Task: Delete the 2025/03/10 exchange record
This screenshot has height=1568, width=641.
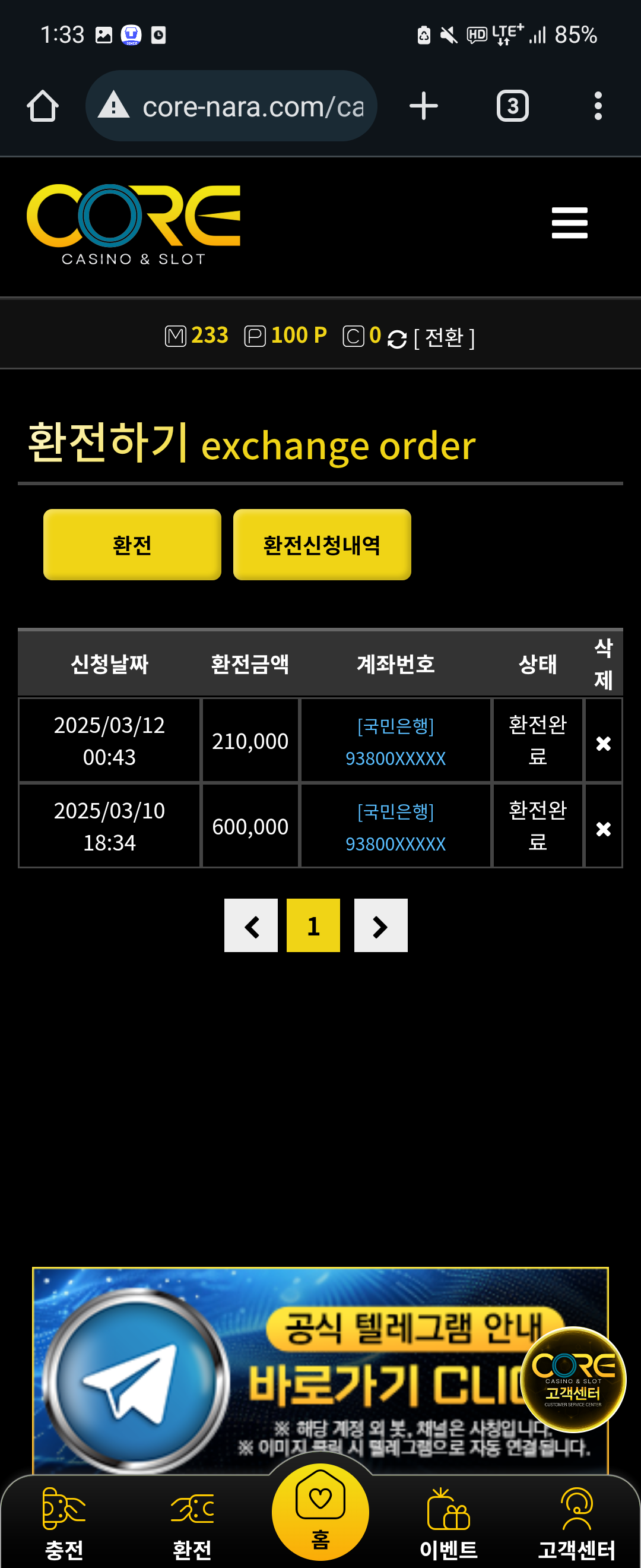Action: (602, 829)
